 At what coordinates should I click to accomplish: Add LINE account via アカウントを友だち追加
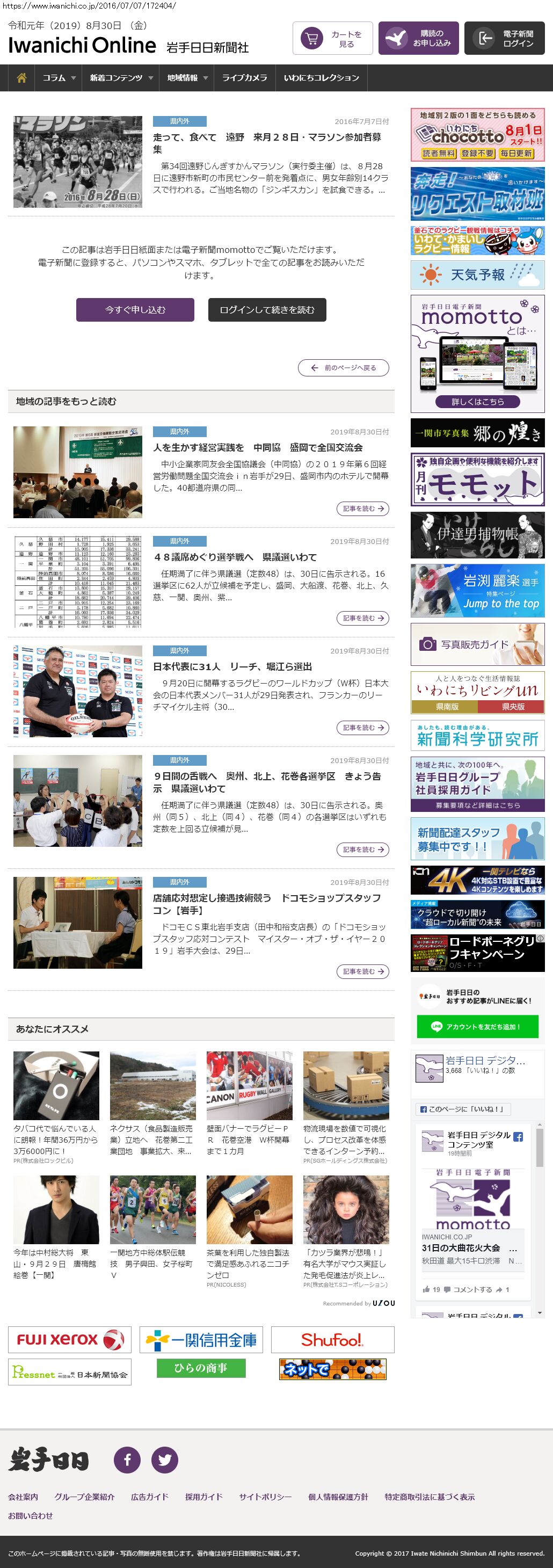(x=477, y=1027)
